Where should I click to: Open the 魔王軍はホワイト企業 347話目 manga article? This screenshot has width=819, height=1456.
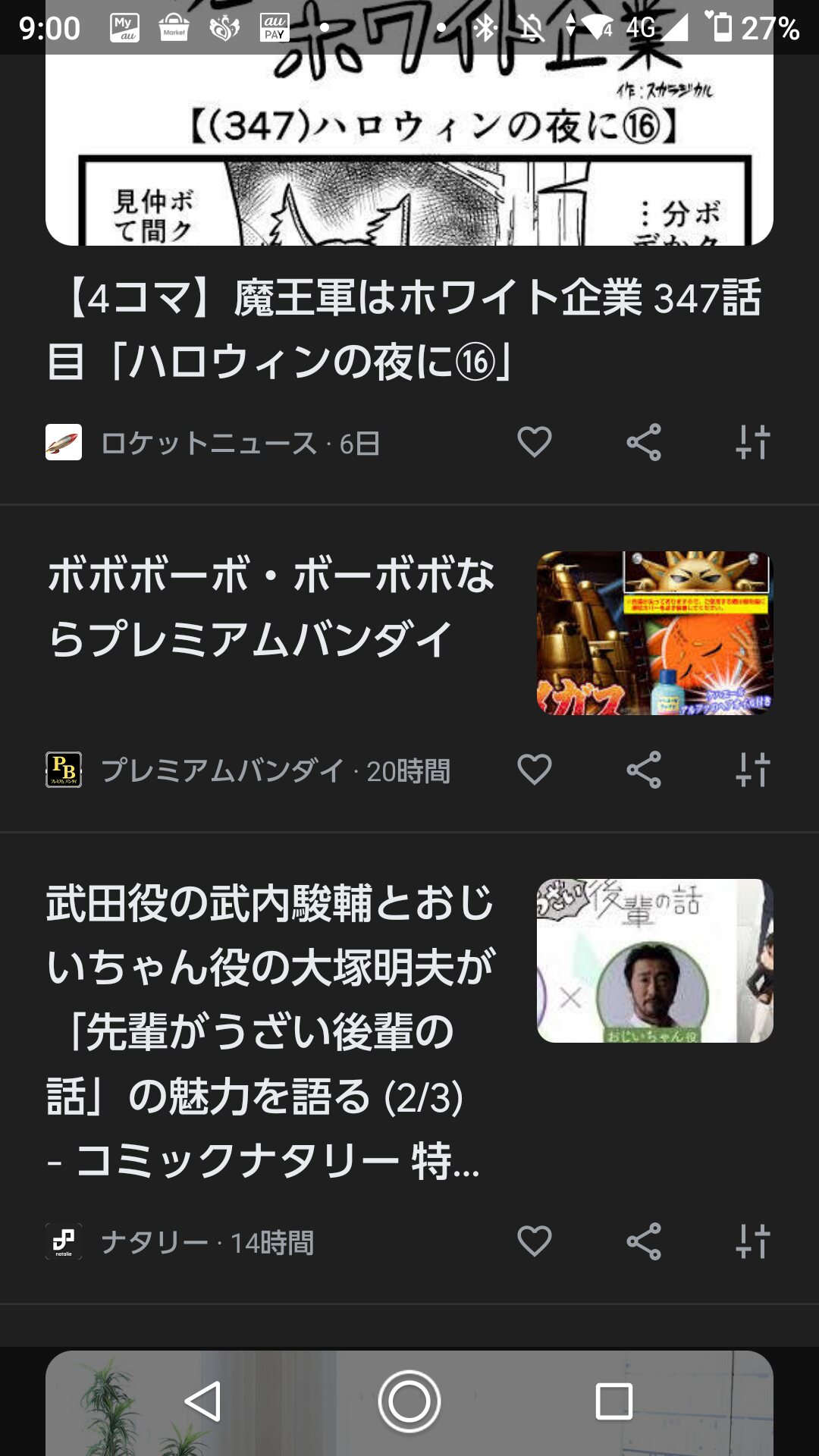click(x=405, y=328)
